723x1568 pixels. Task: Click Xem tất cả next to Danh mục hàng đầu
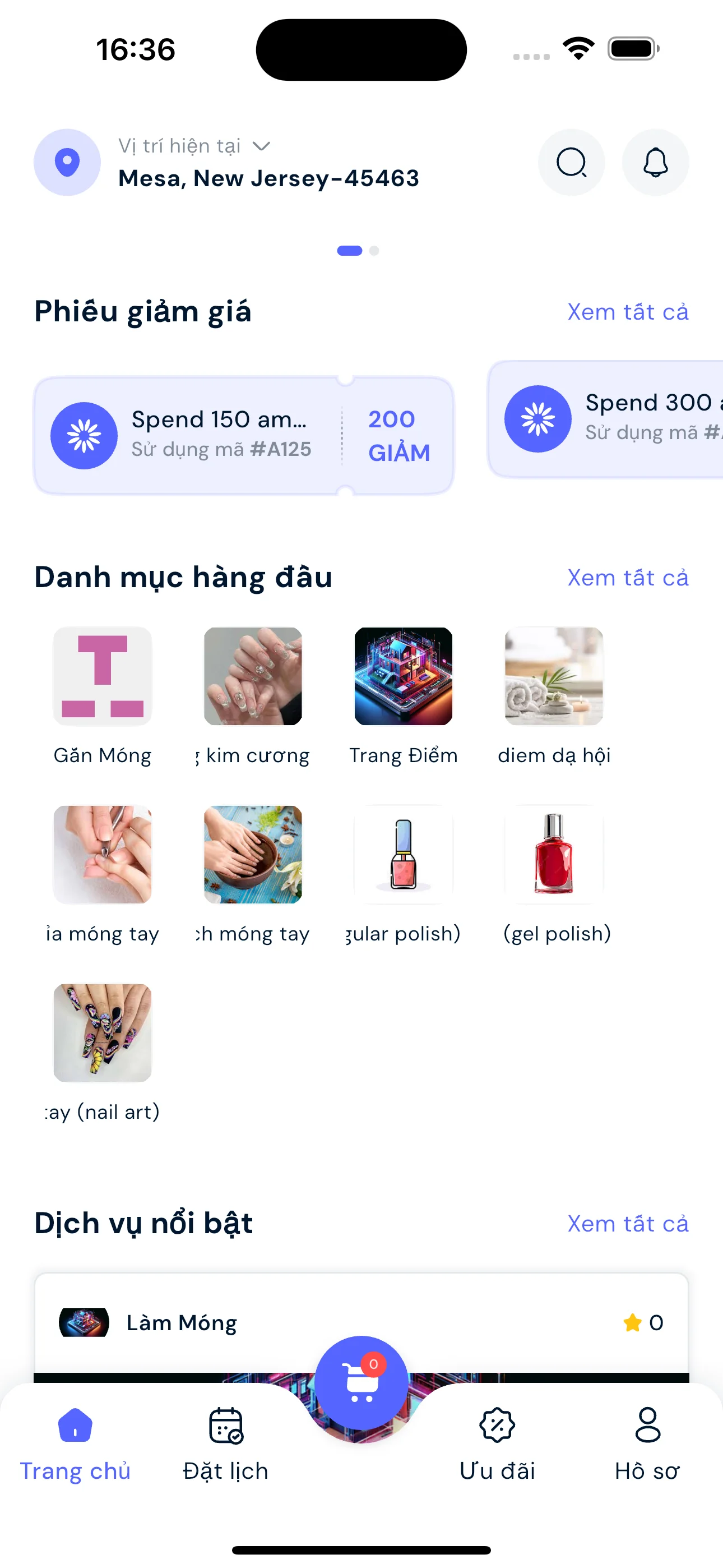628,577
